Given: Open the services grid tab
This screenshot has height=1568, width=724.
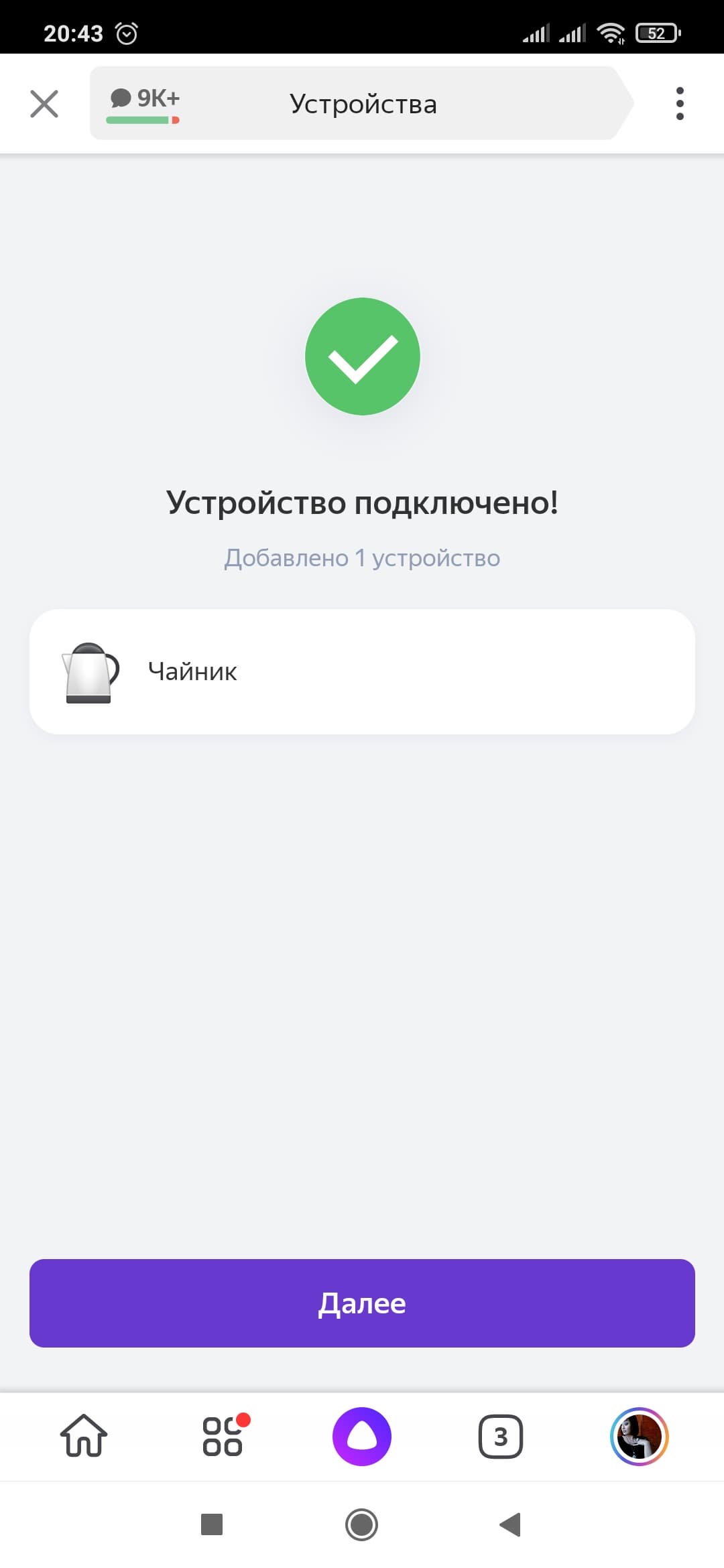Looking at the screenshot, I should (x=223, y=1436).
